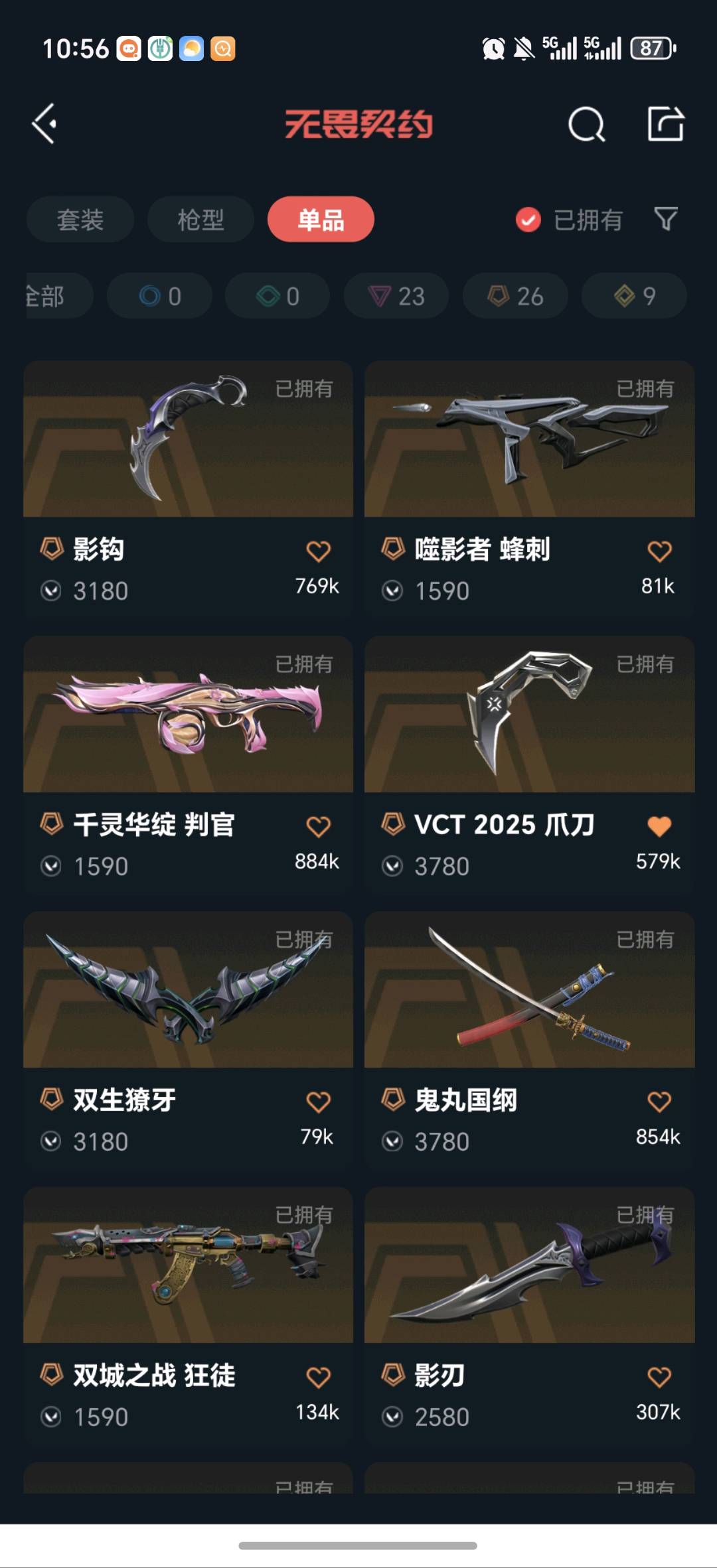
Task: Open the funnel filter icon
Action: point(665,219)
